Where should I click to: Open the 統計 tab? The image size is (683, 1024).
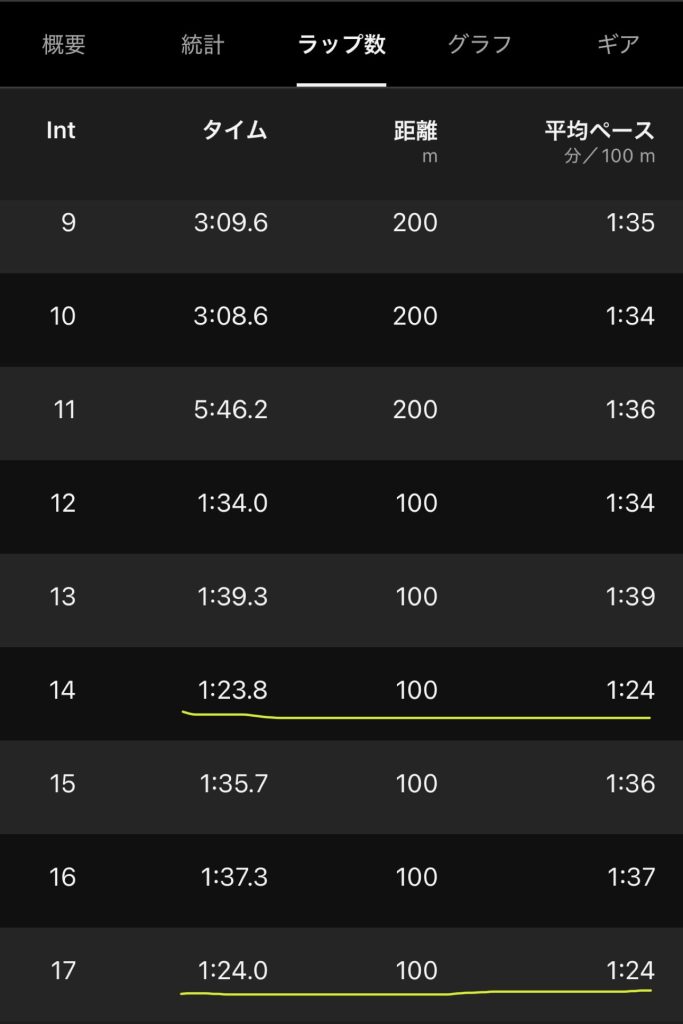[203, 44]
